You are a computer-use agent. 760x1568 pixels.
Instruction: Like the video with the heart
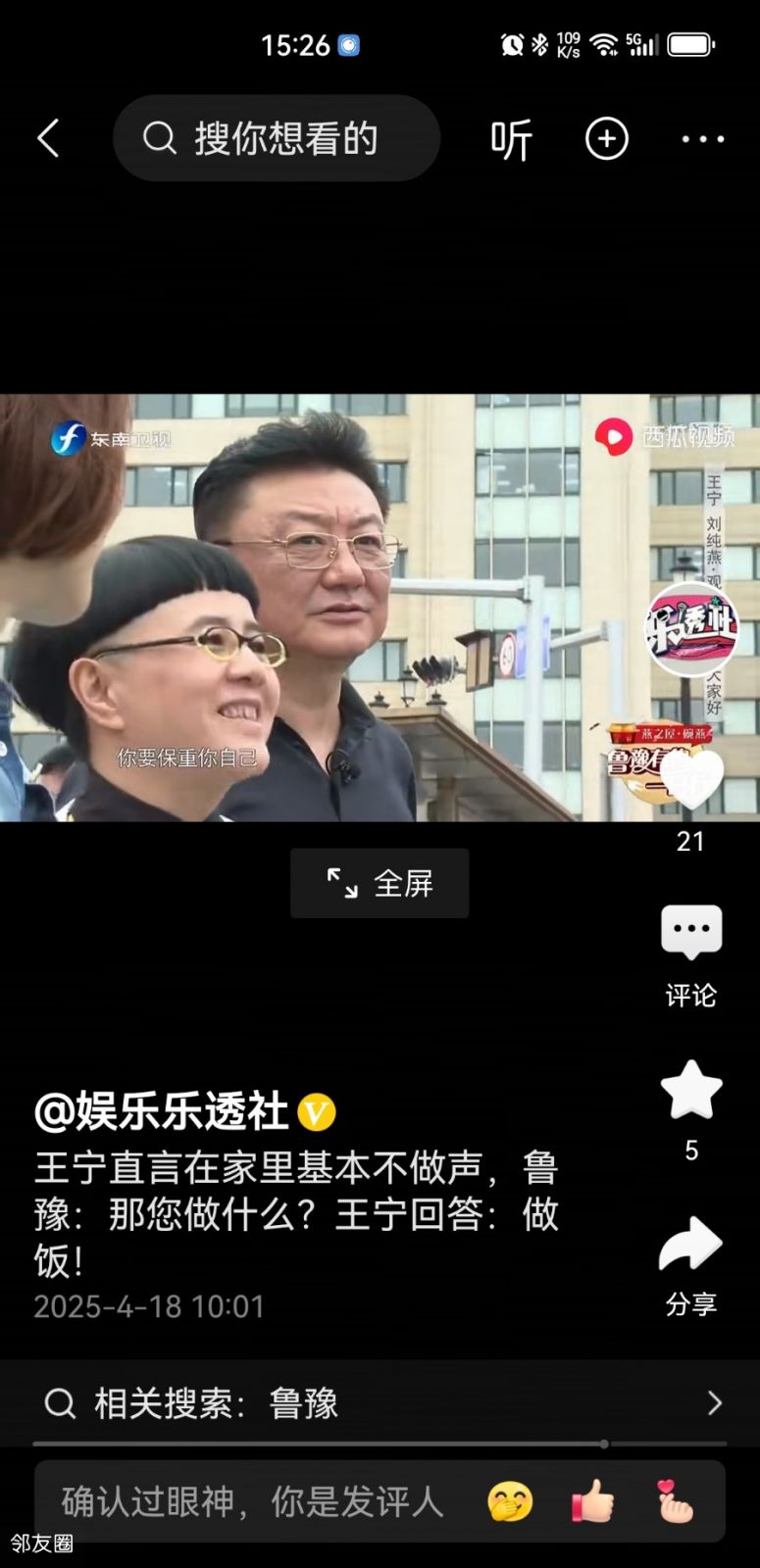coord(690,779)
